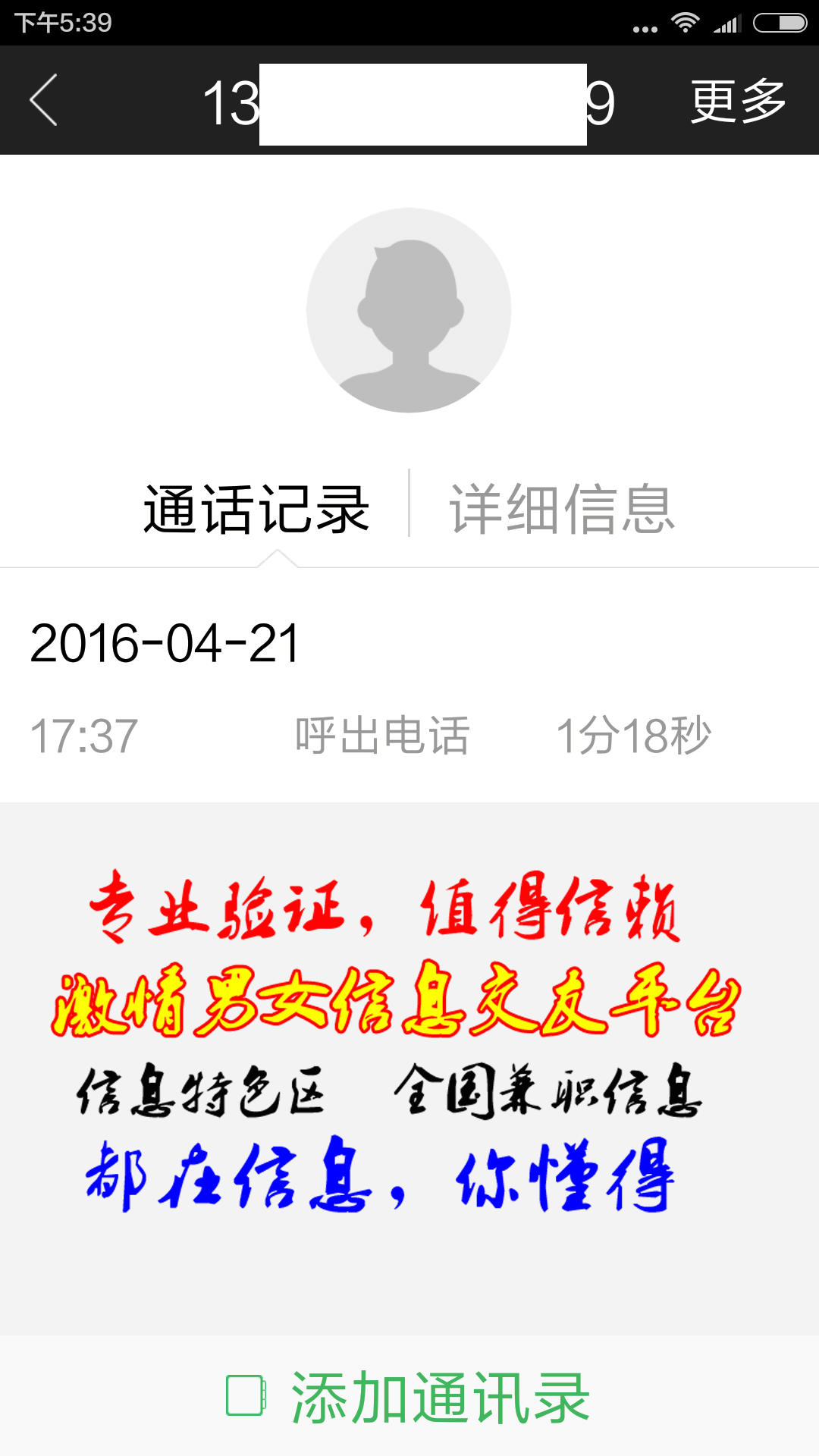This screenshot has height=1456, width=819.
Task: Go back using the arrow icon
Action: (x=44, y=100)
